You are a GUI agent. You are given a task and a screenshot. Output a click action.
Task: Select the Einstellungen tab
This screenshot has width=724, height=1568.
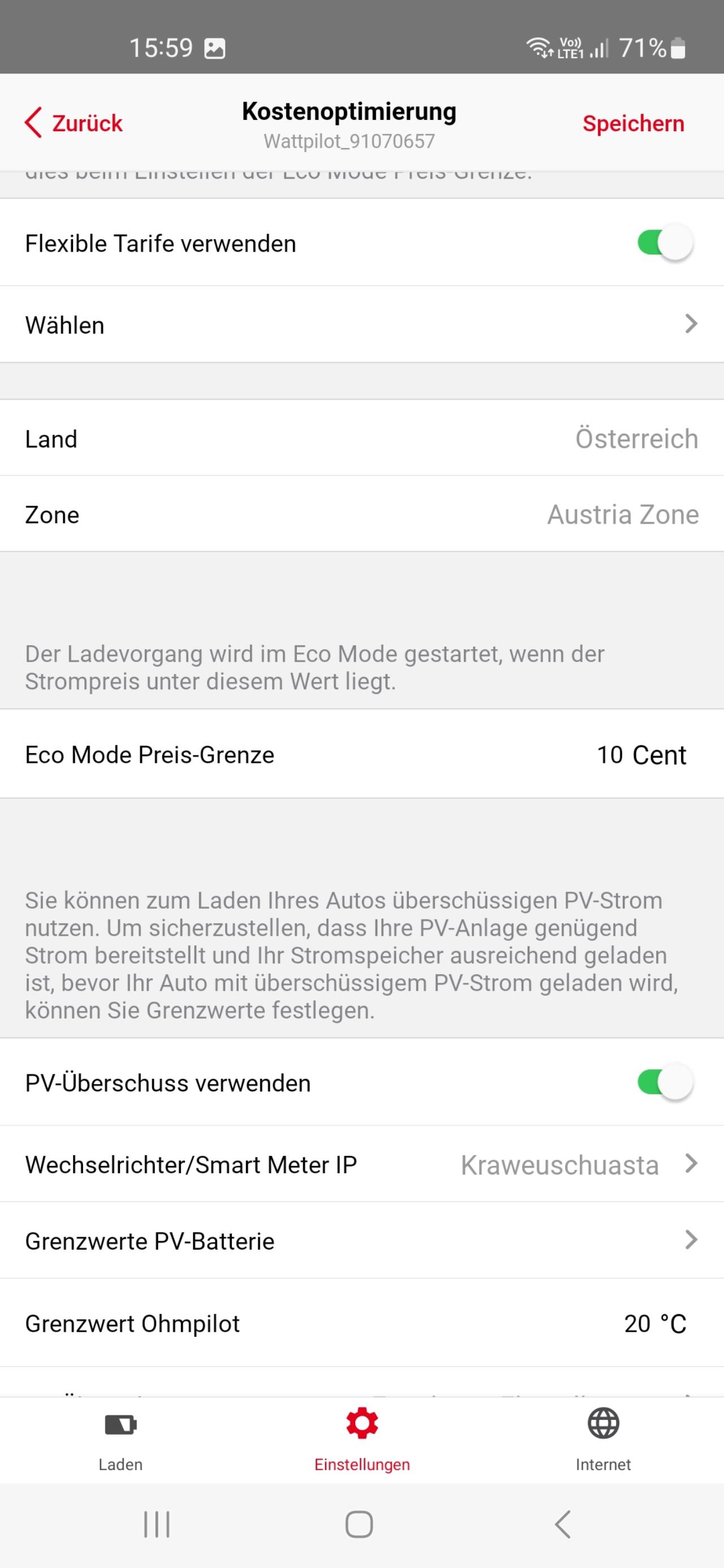(x=361, y=1439)
